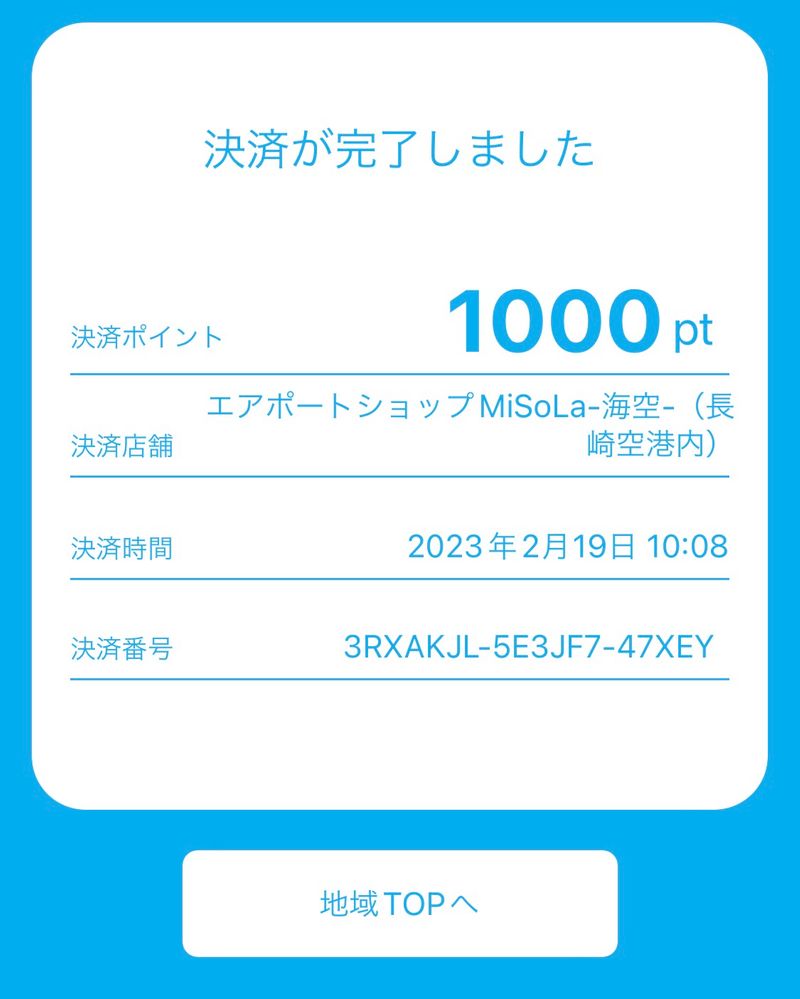Tap the 地域TOPへ button
This screenshot has height=999, width=800.
click(399, 903)
